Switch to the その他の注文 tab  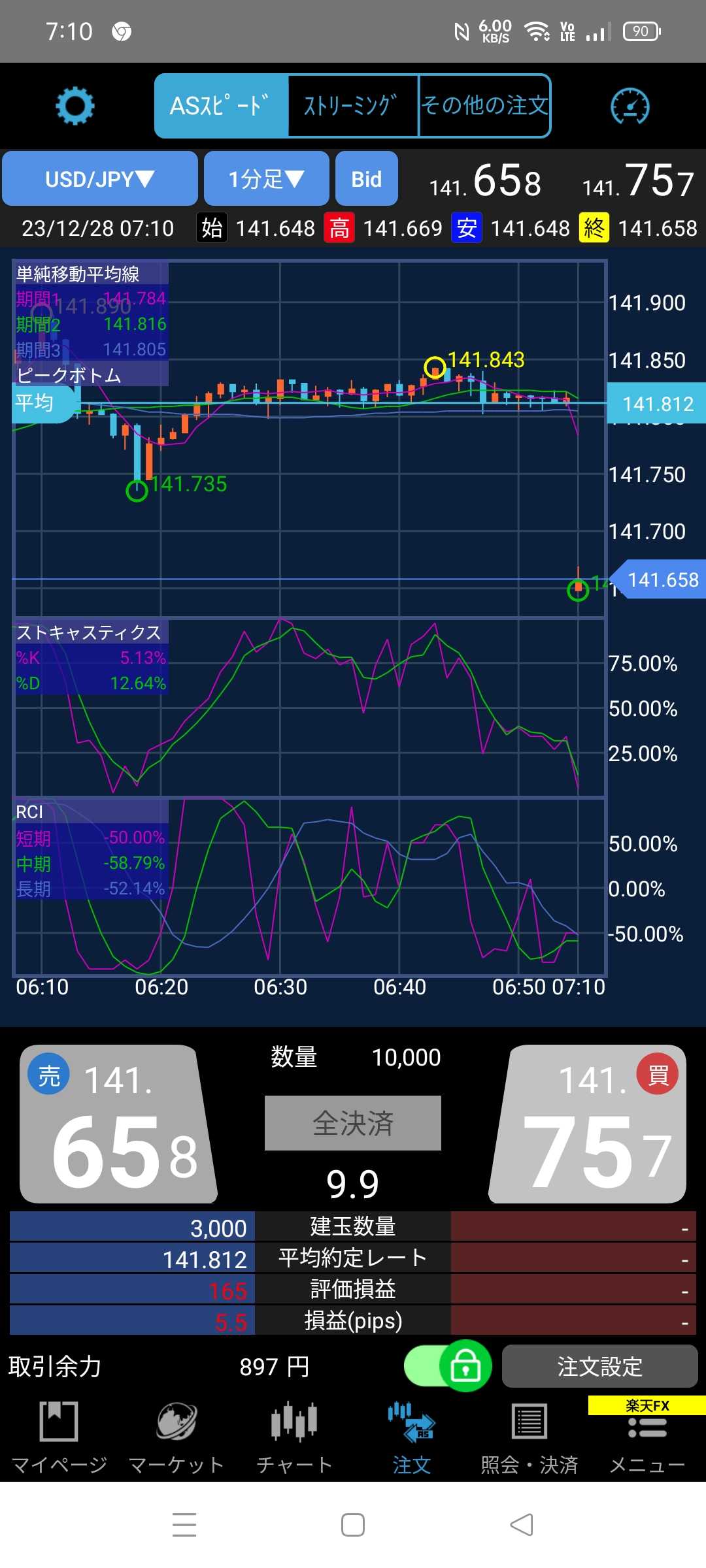point(484,106)
